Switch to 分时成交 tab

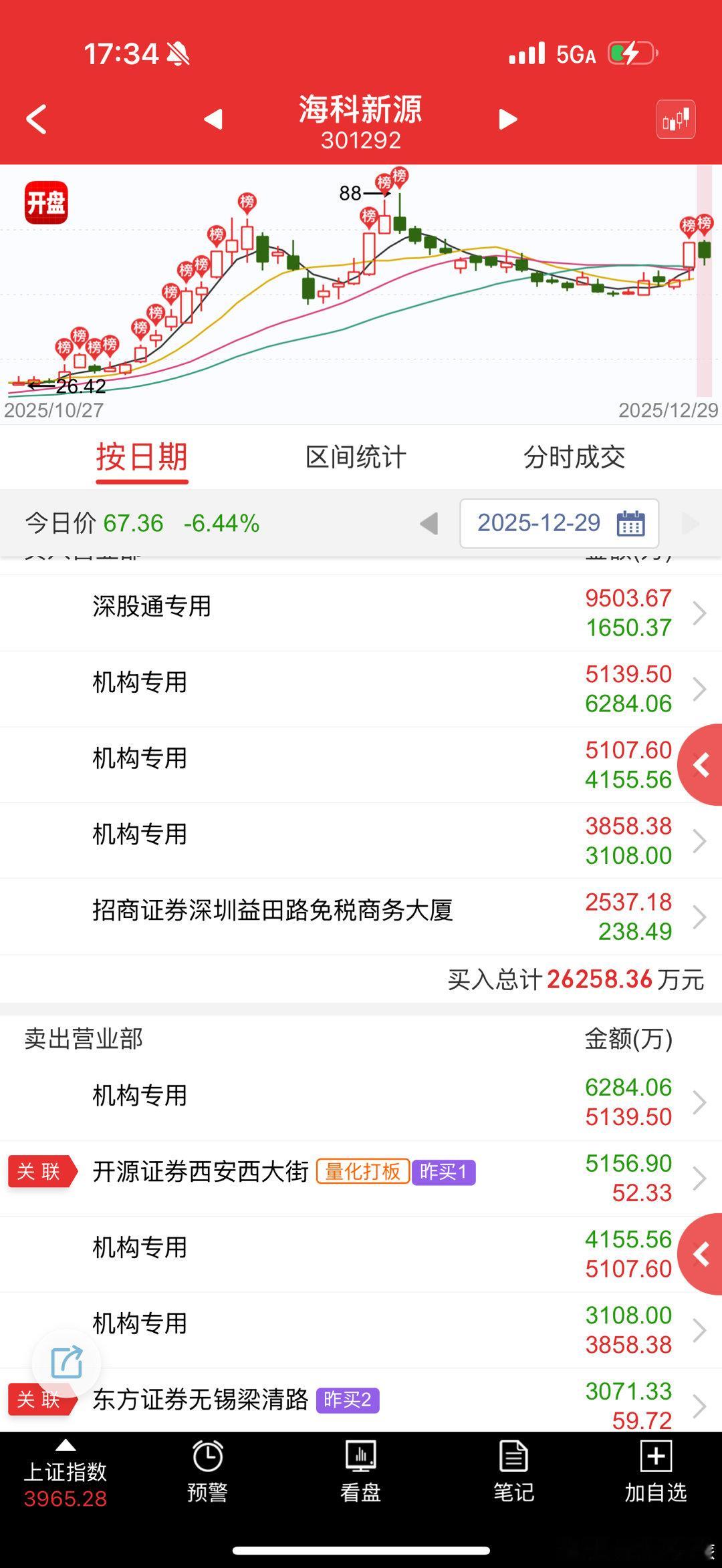[x=576, y=457]
